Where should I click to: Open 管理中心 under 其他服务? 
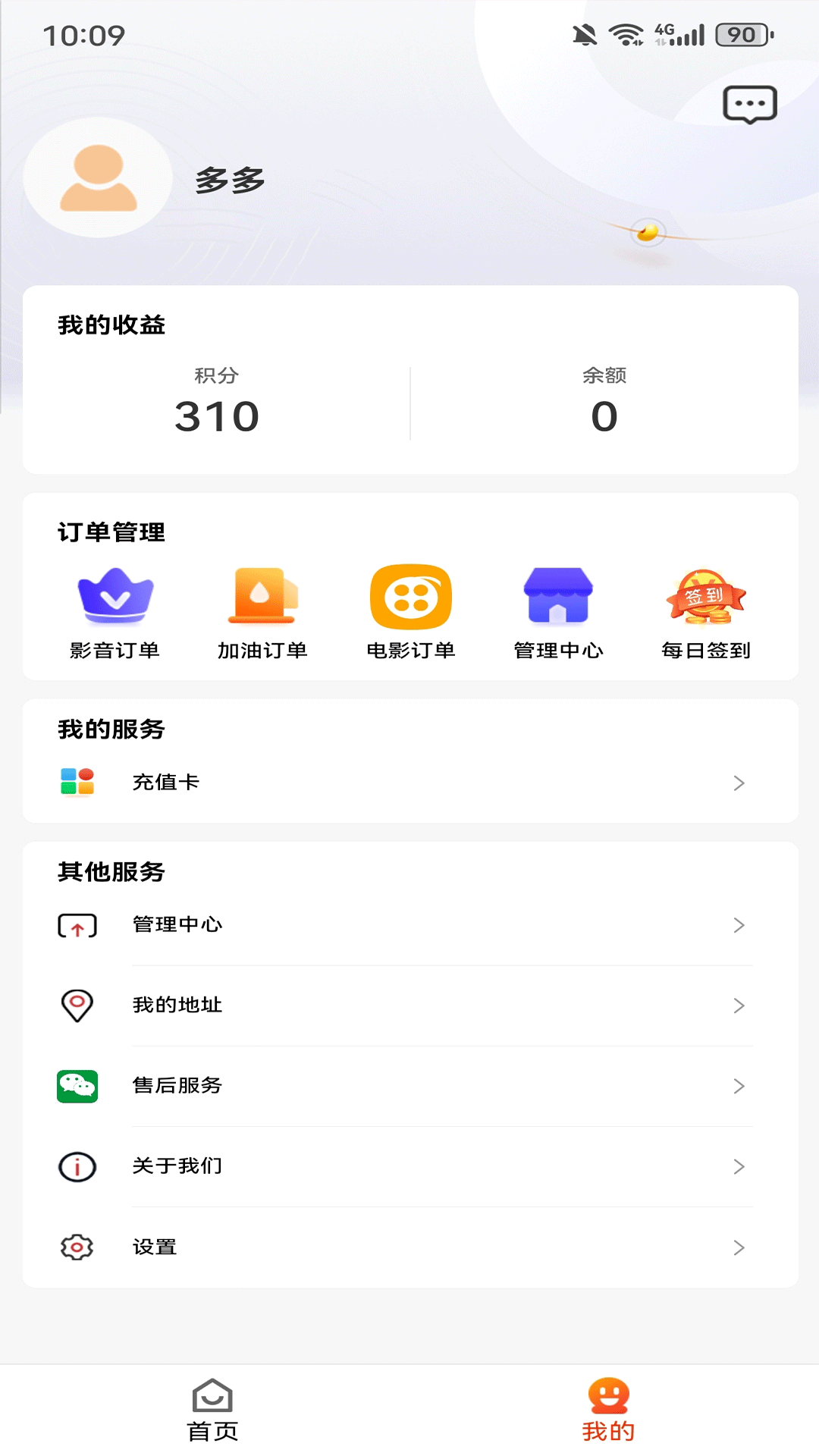pyautogui.click(x=409, y=925)
